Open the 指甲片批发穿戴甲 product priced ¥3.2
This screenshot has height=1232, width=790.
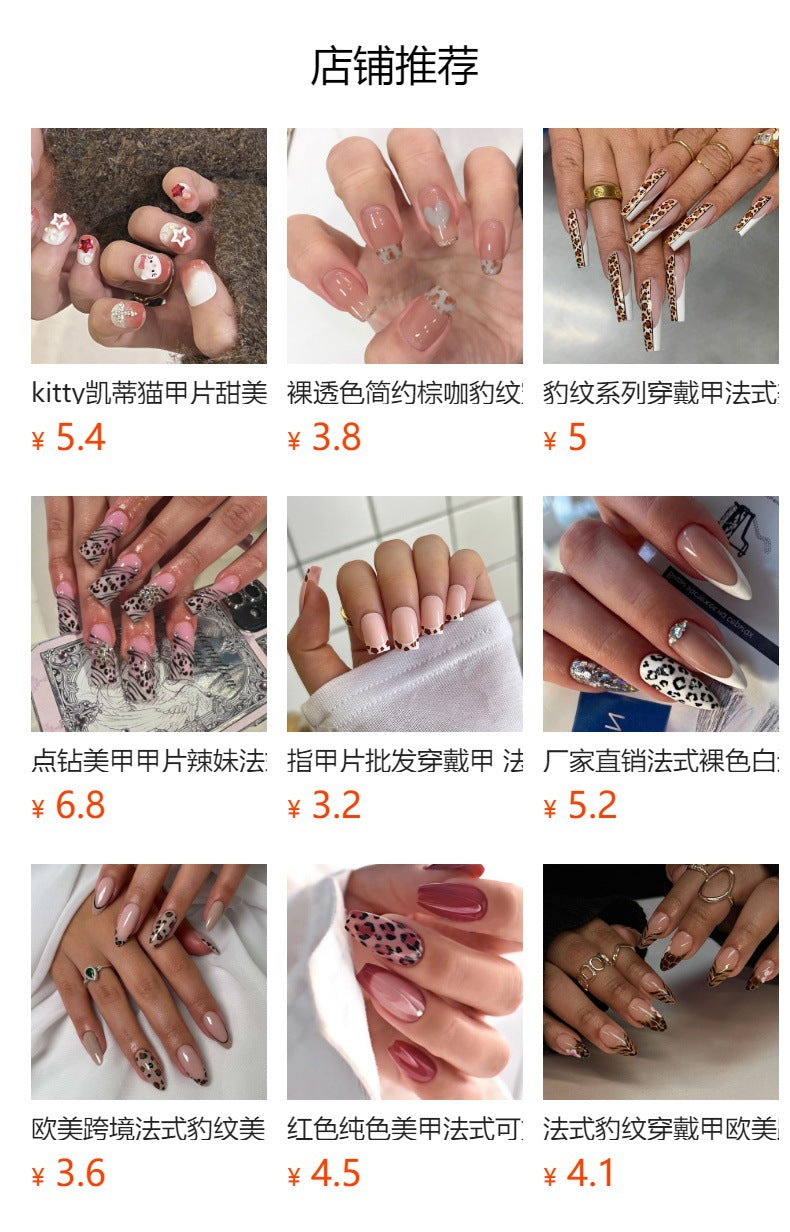click(404, 614)
